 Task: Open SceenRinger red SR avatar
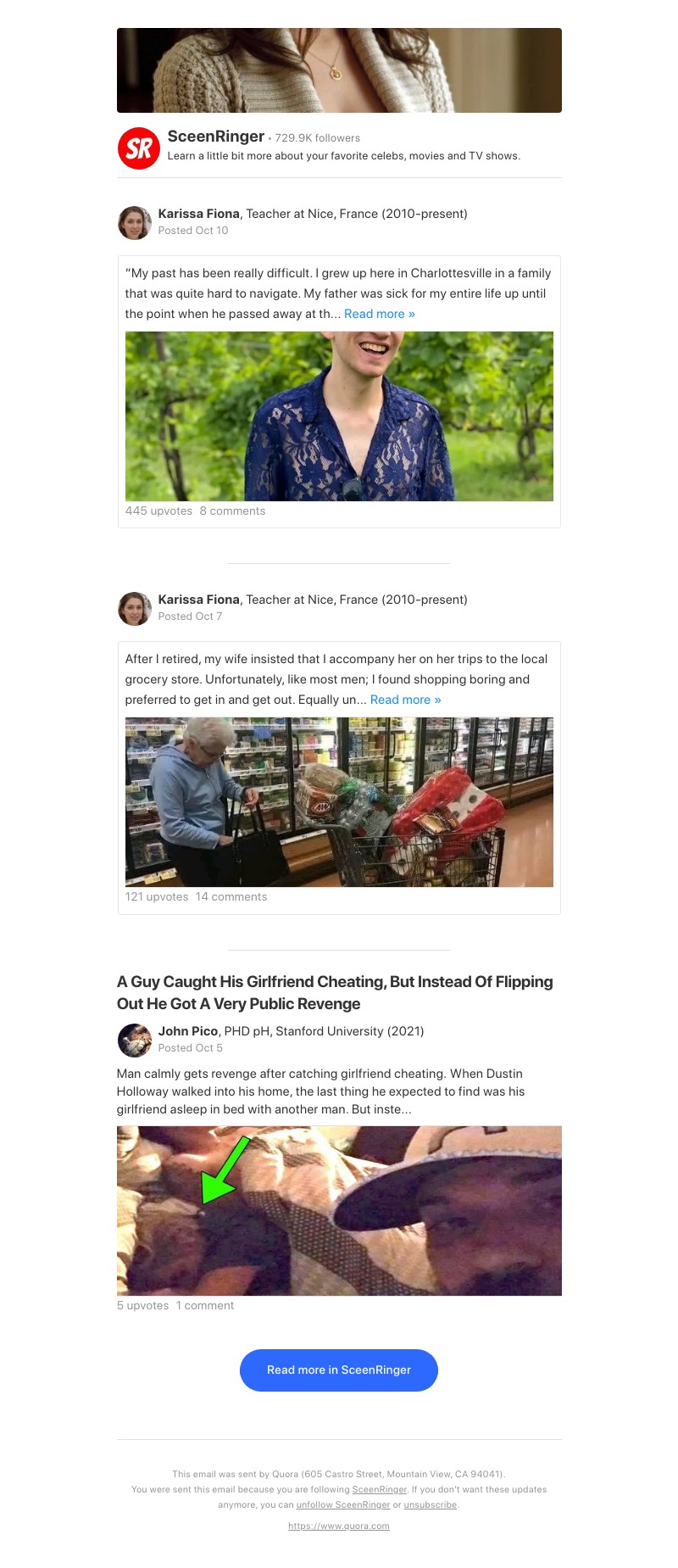(x=139, y=148)
